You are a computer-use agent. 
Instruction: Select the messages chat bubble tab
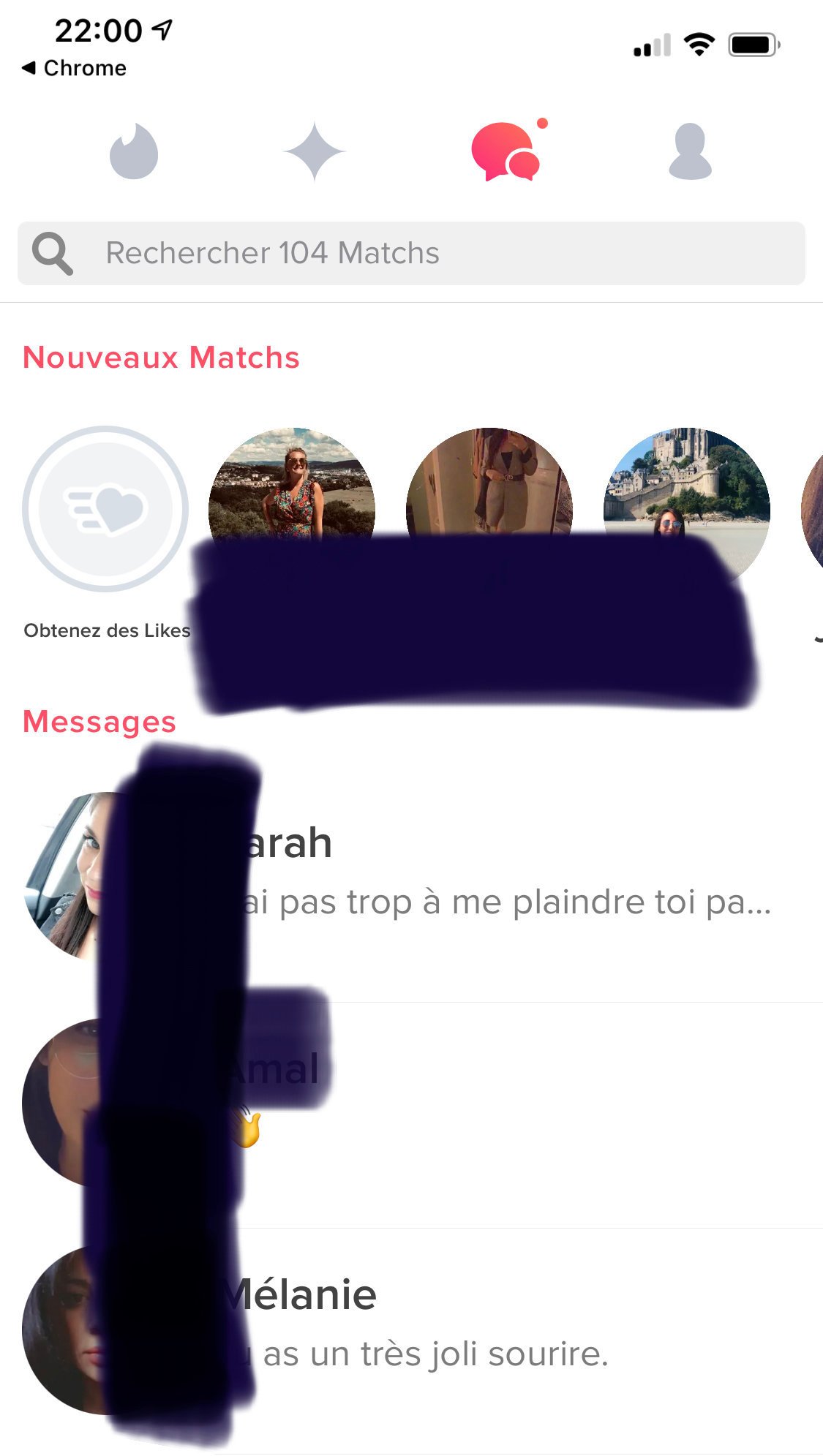[507, 150]
